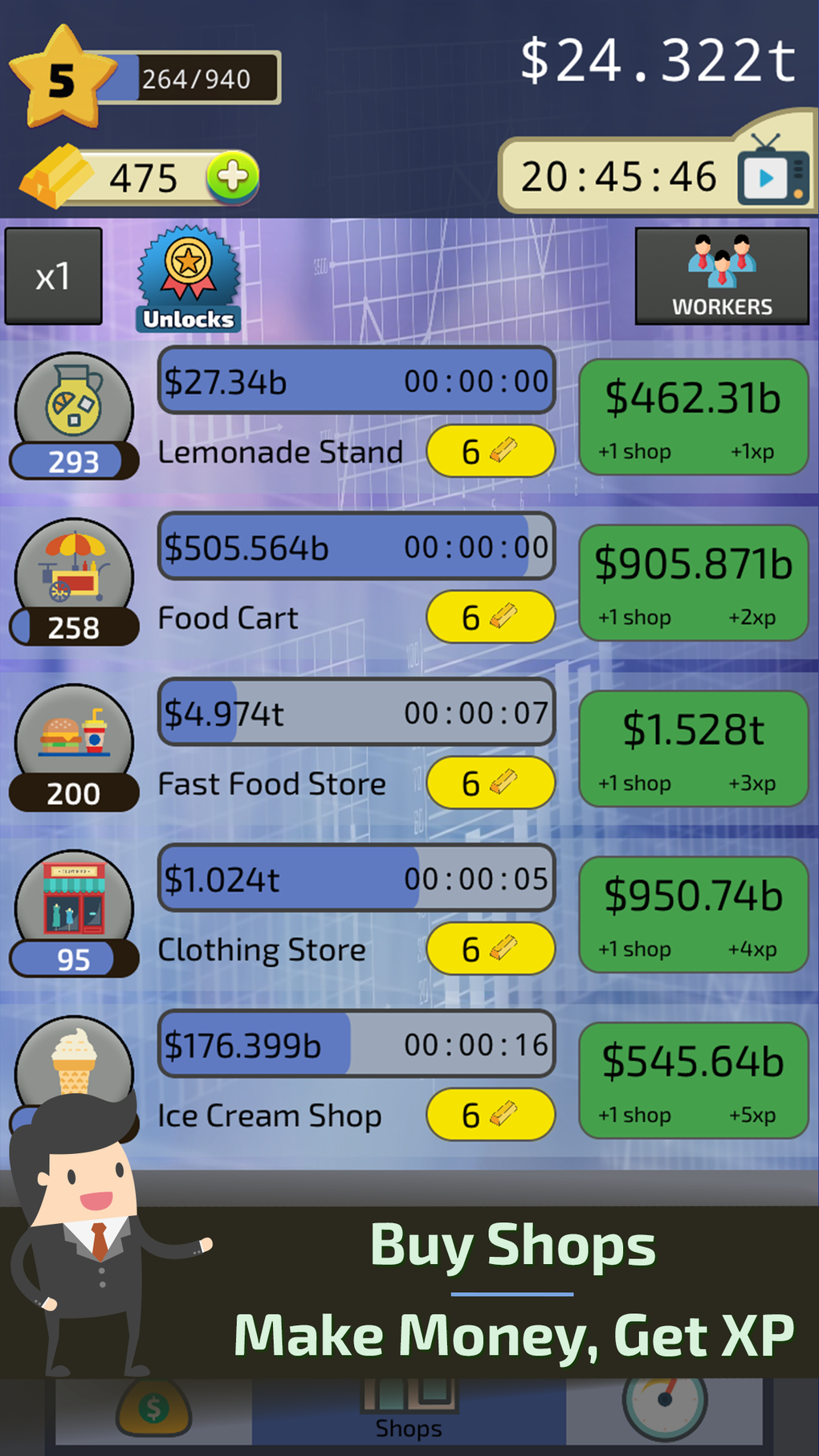The height and width of the screenshot is (1456, 819).
Task: Open the Workers panel
Action: (721, 276)
